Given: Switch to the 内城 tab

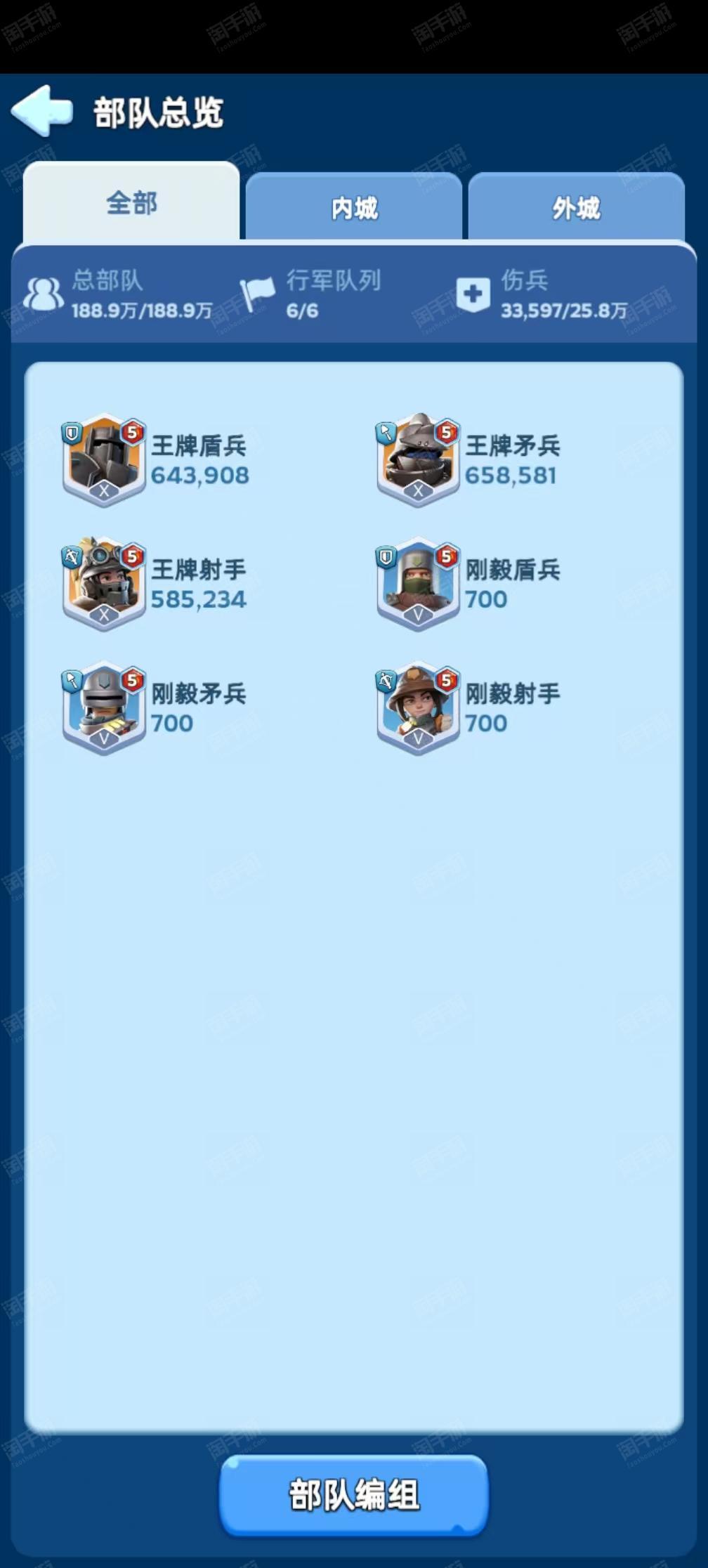Looking at the screenshot, I should click(354, 207).
